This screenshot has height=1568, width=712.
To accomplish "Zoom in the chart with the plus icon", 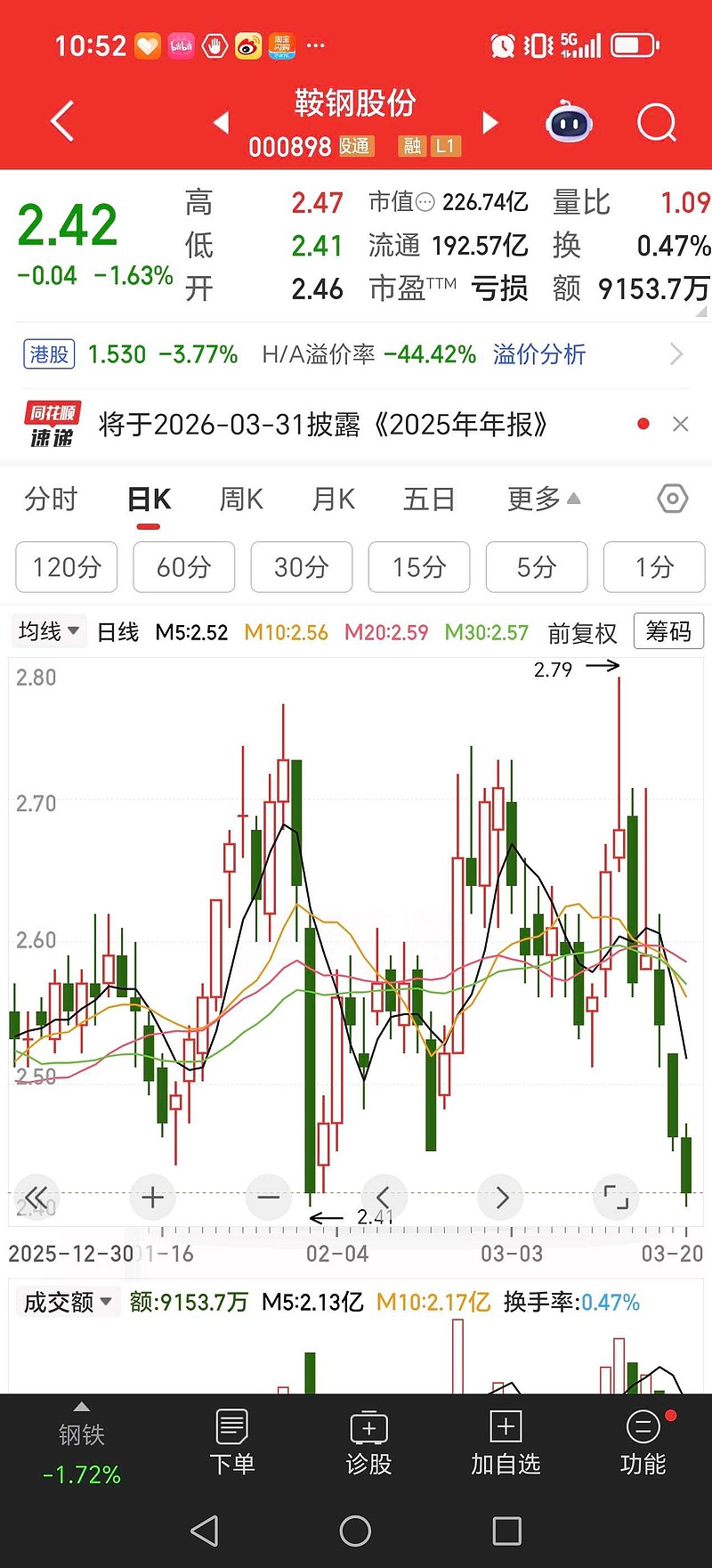I will pos(152,1198).
